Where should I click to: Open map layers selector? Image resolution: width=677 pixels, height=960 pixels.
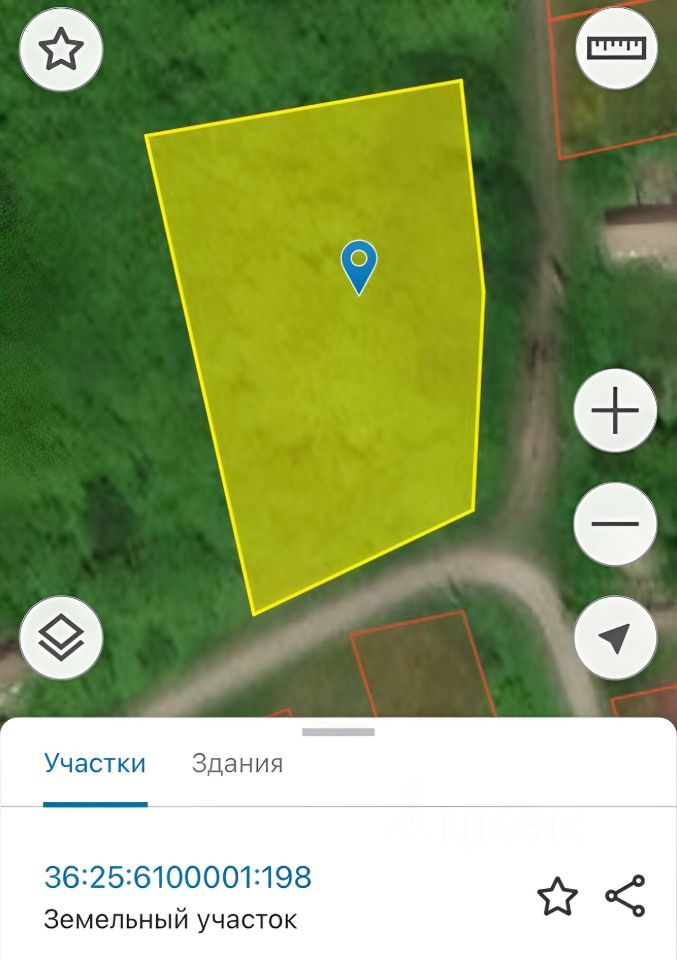62,638
